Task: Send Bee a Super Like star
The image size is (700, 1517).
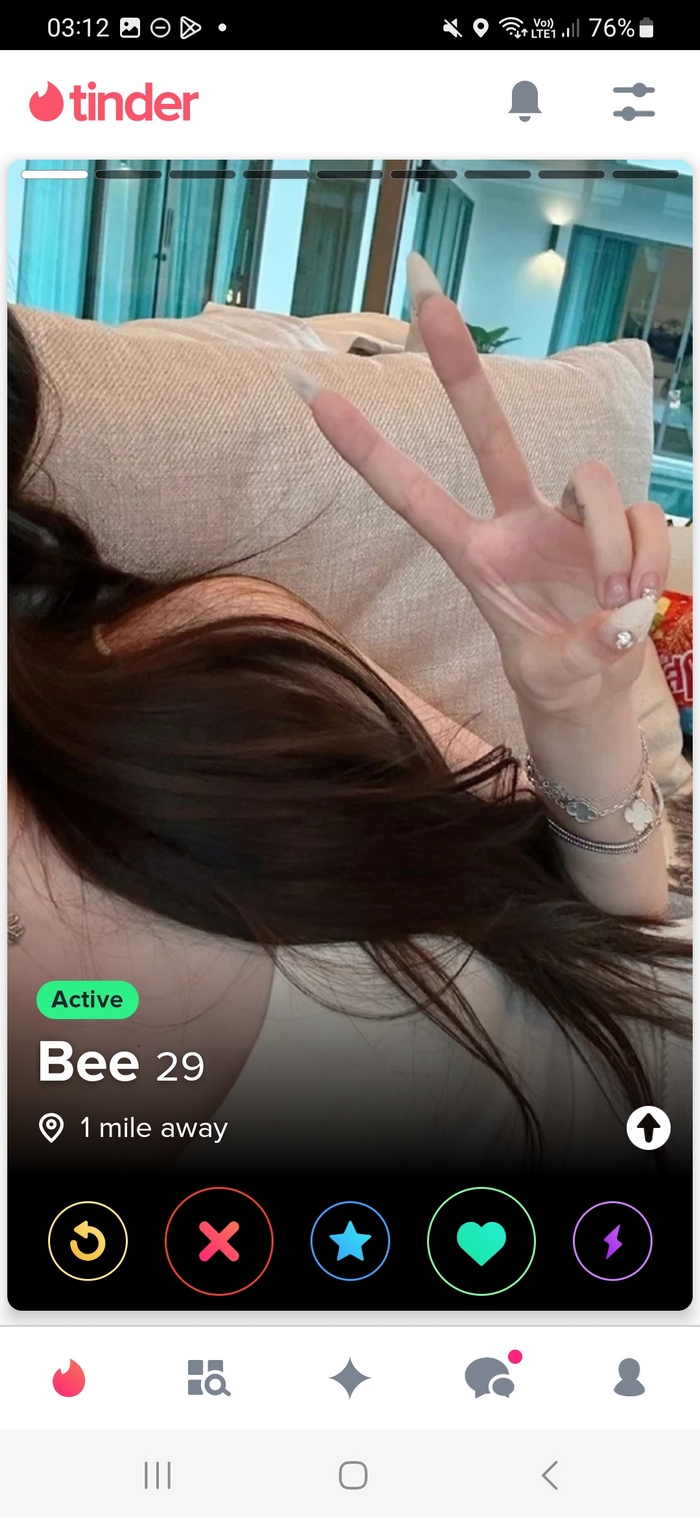Action: pos(350,1241)
